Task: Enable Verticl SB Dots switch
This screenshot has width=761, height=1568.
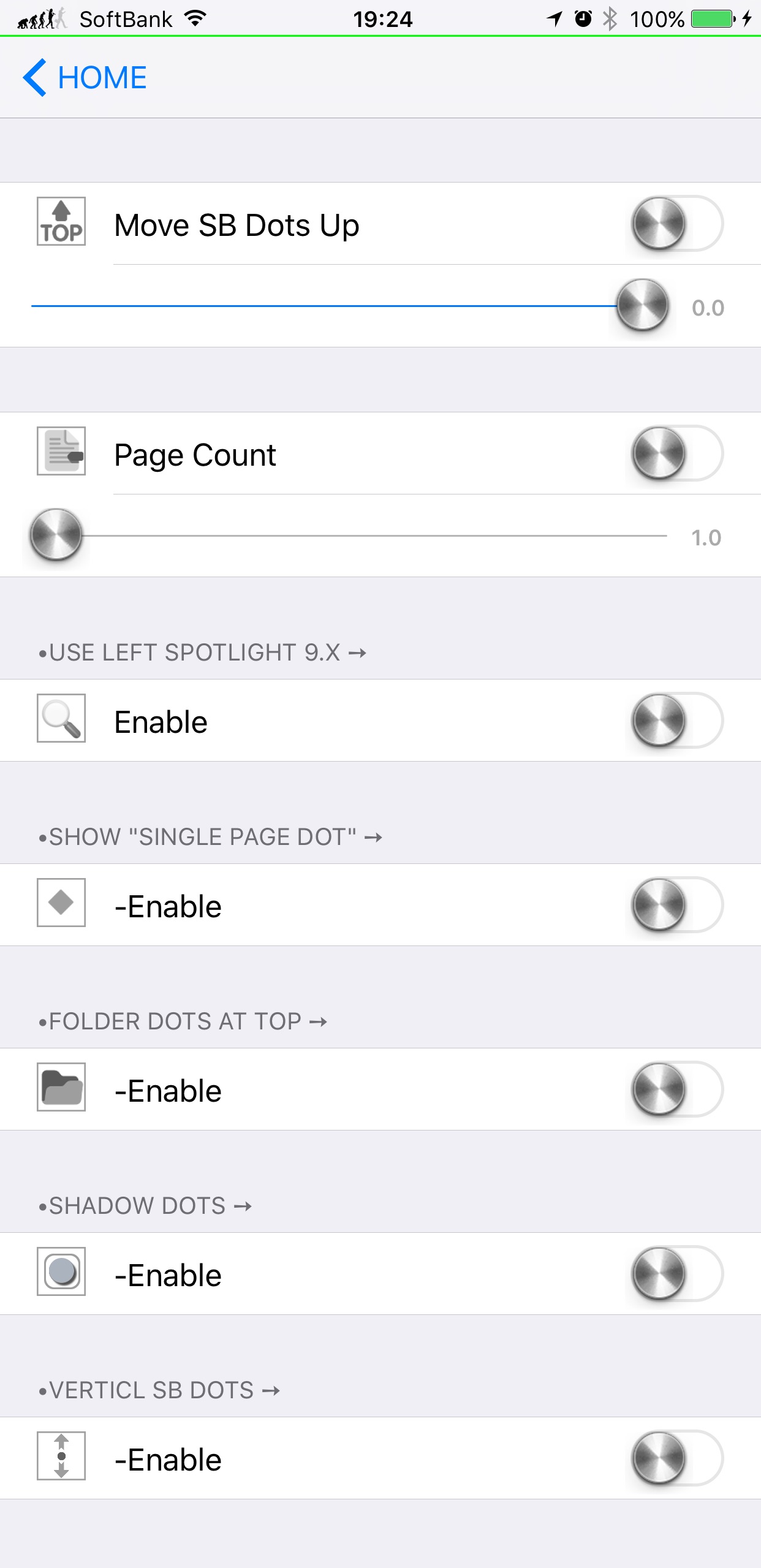Action: click(x=676, y=1458)
